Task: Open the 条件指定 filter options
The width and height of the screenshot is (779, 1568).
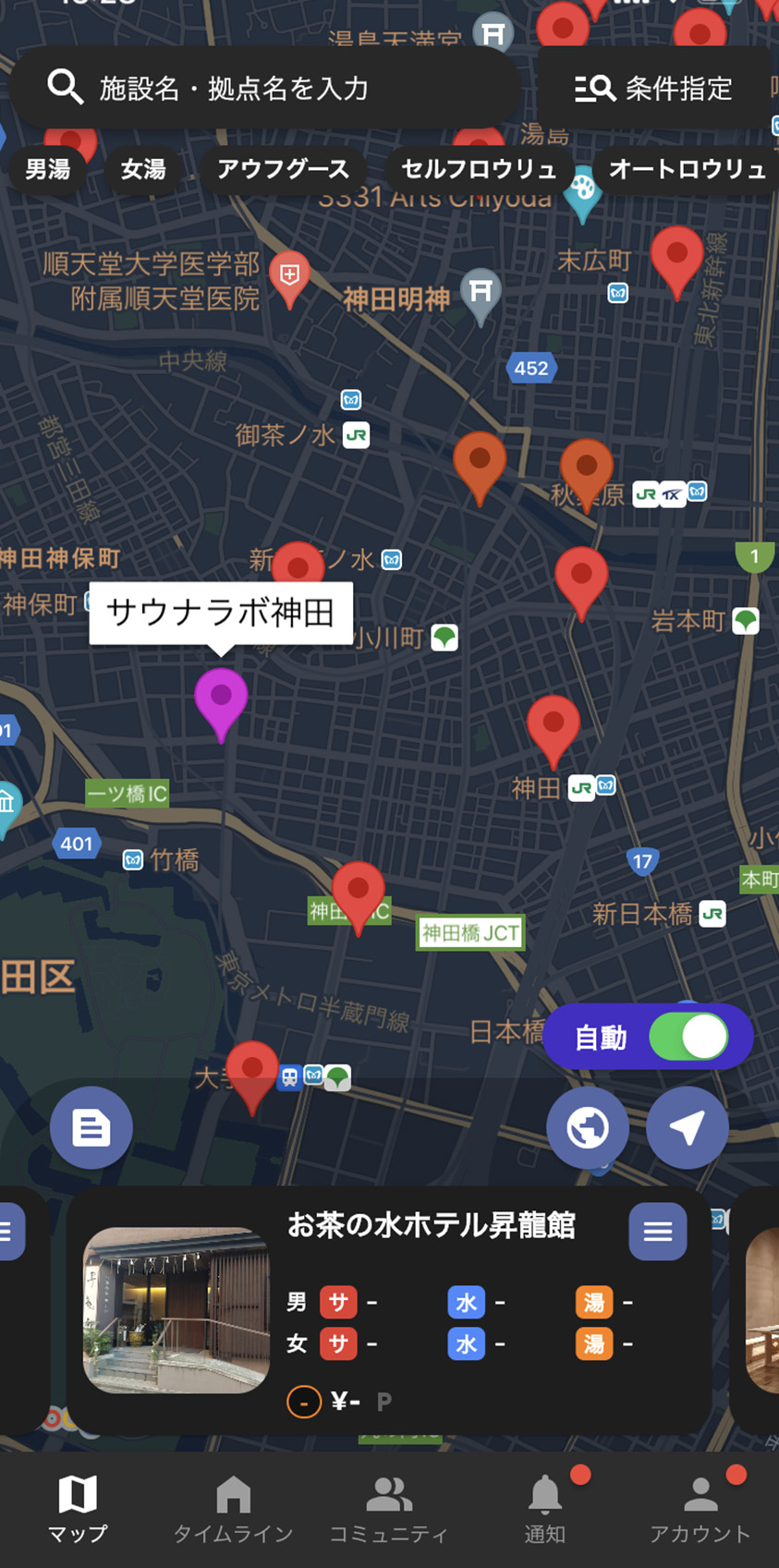Action: pos(653,89)
